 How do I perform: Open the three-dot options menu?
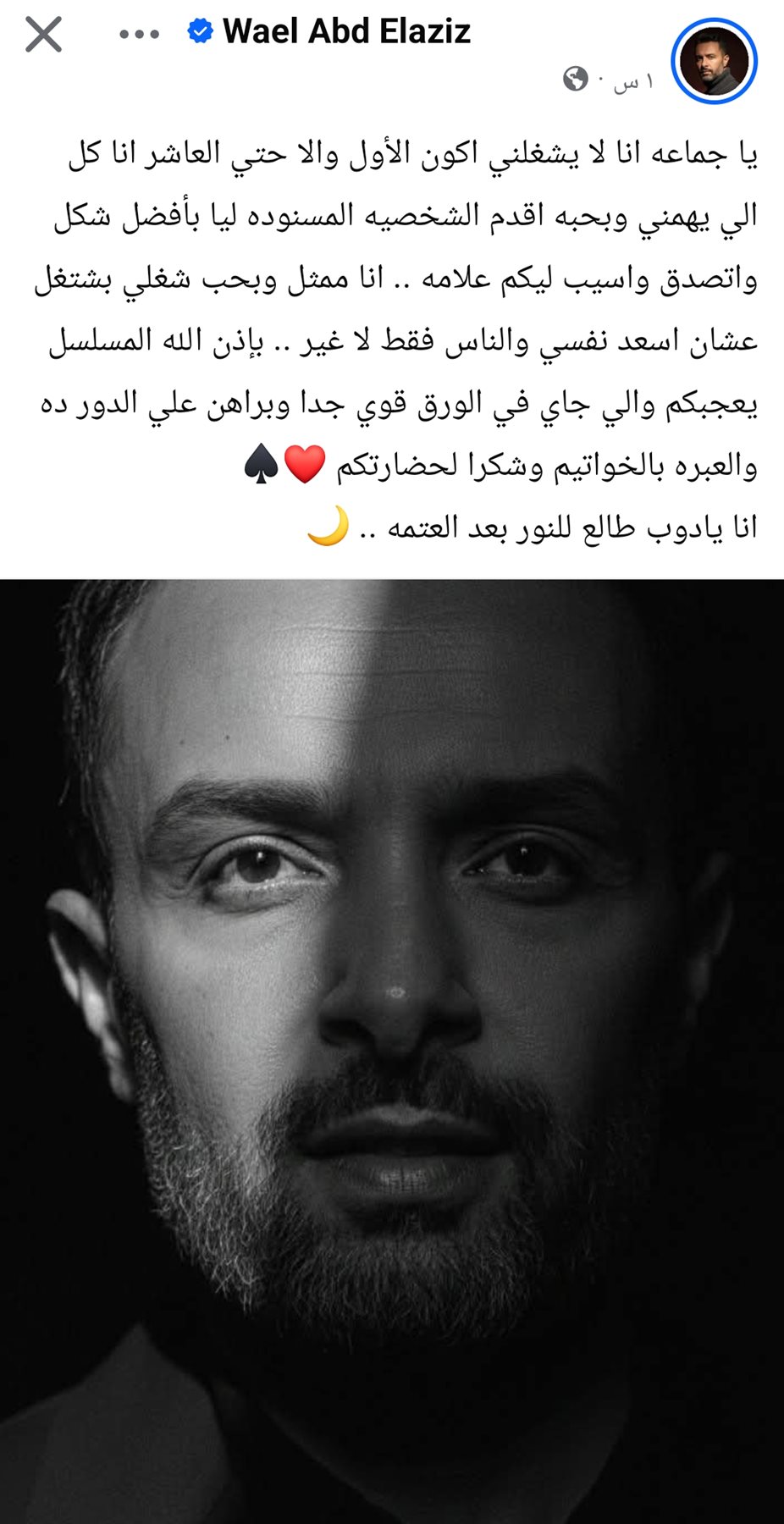(x=139, y=35)
